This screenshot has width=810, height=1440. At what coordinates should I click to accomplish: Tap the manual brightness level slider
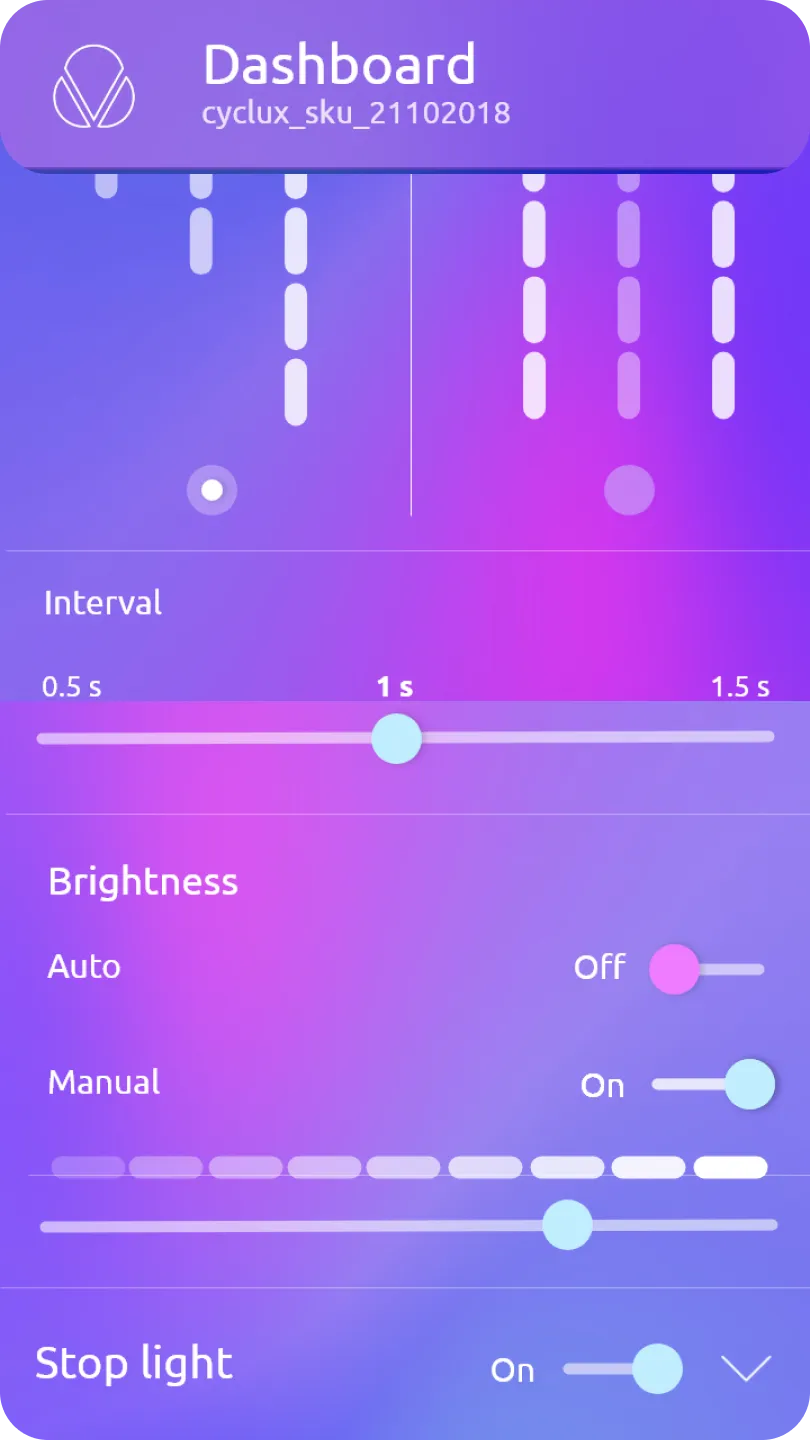coord(567,1225)
